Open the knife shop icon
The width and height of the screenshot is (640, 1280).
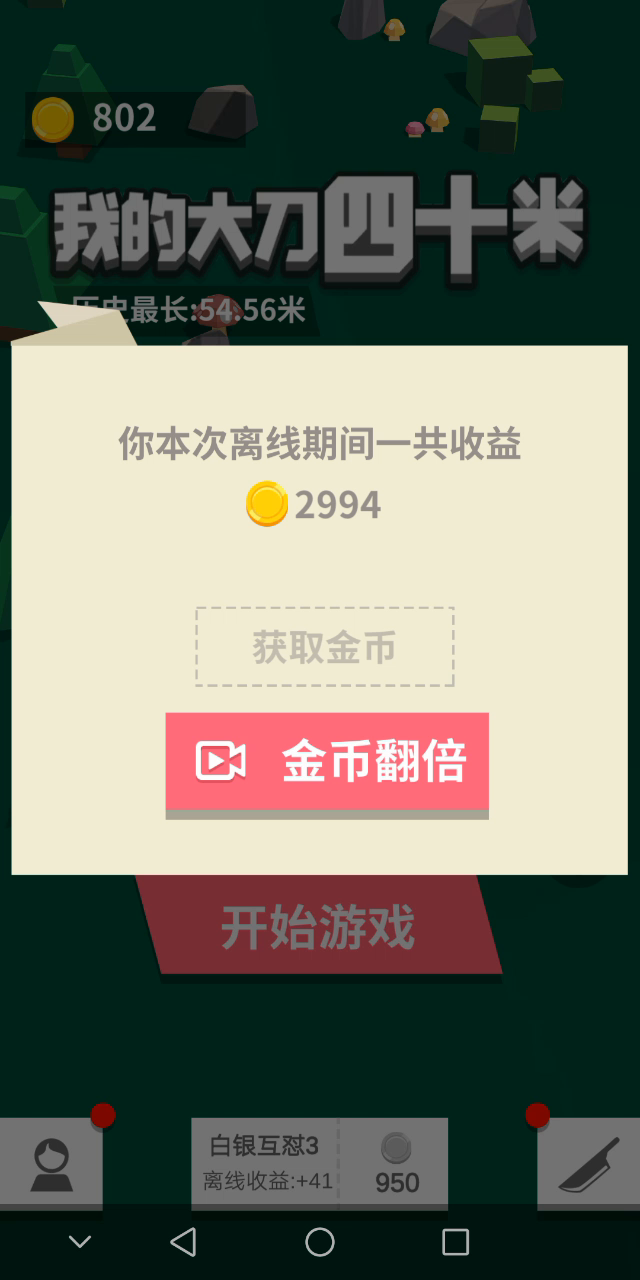point(589,1162)
